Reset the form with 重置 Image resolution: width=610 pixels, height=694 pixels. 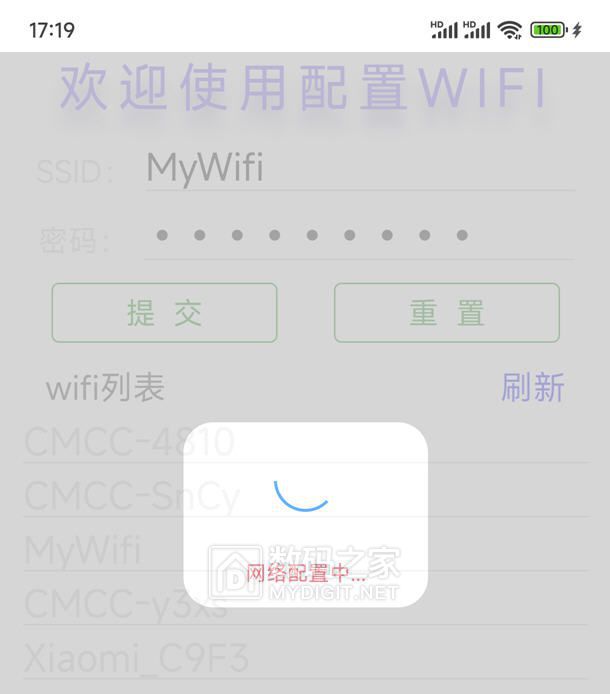446,313
